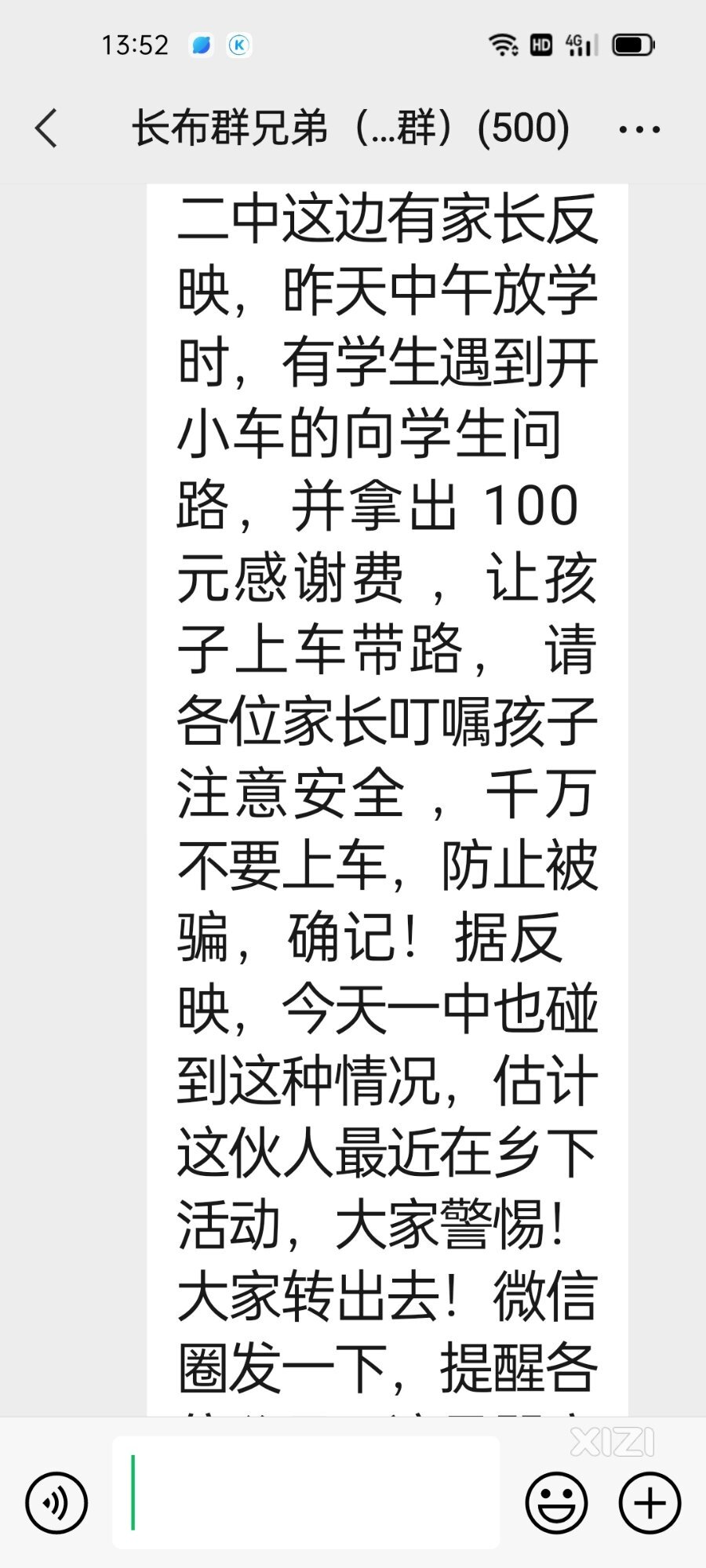The width and height of the screenshot is (706, 1568).
Task: Switch to voice message input
Action: 56,1502
